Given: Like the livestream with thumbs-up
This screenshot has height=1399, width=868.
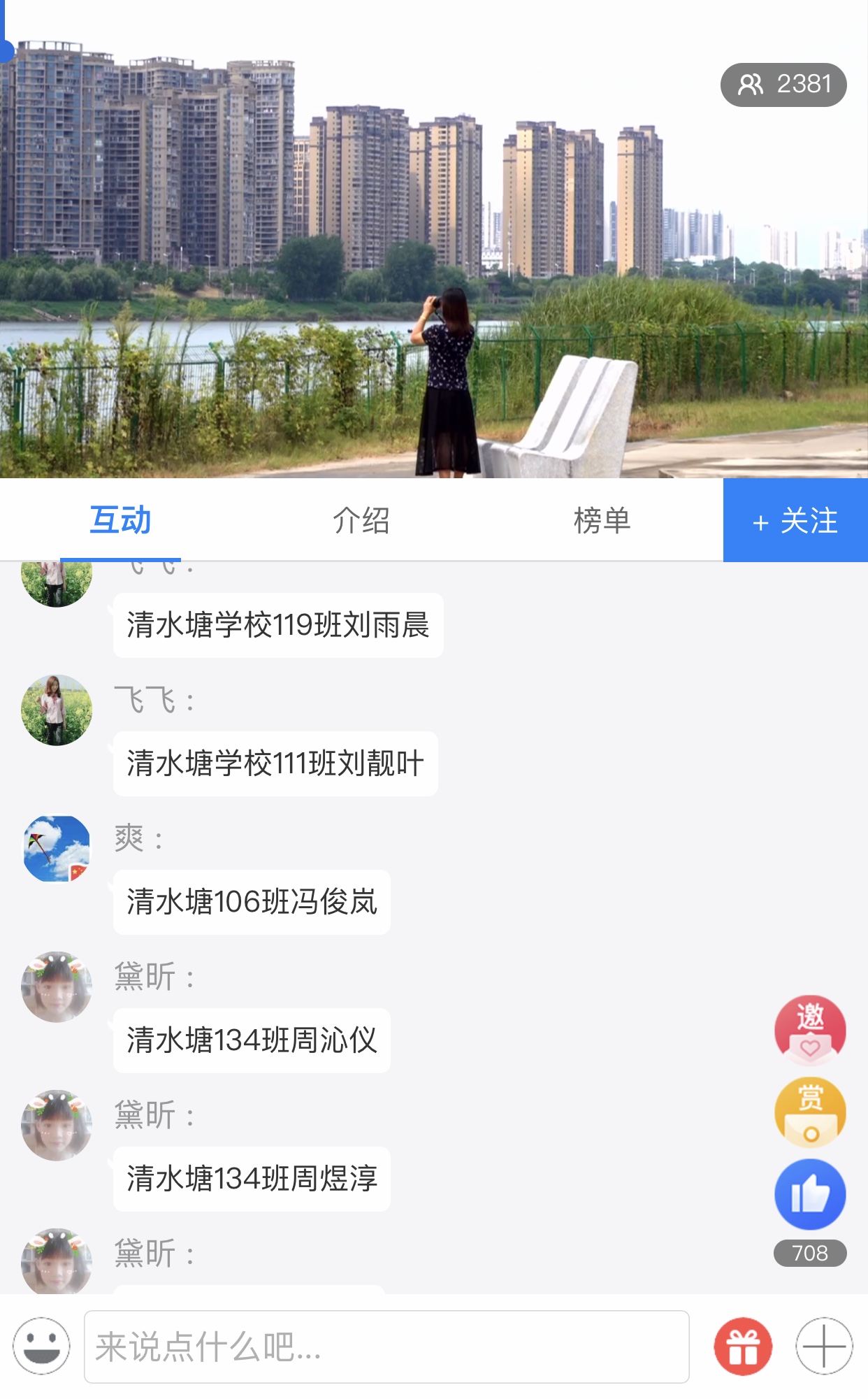Looking at the screenshot, I should pos(810,1195).
